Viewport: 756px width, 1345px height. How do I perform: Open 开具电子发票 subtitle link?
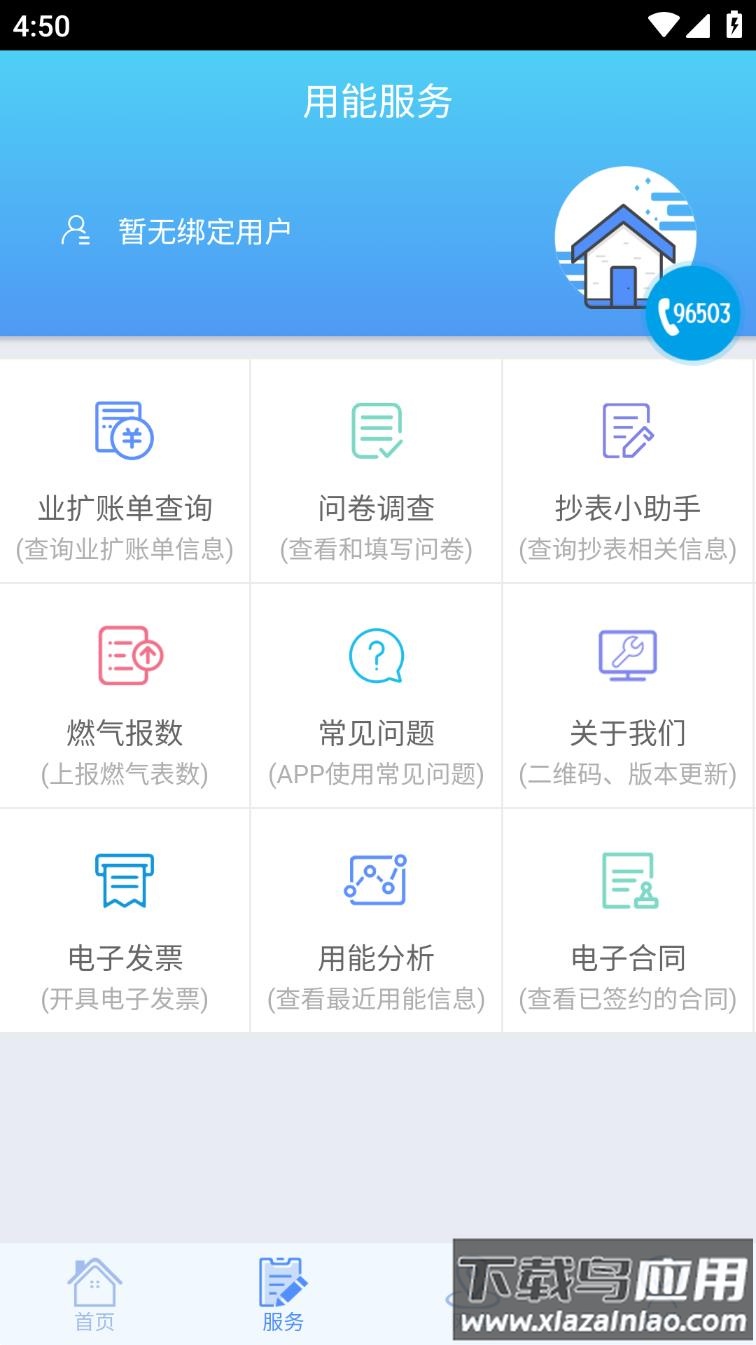click(x=124, y=1000)
